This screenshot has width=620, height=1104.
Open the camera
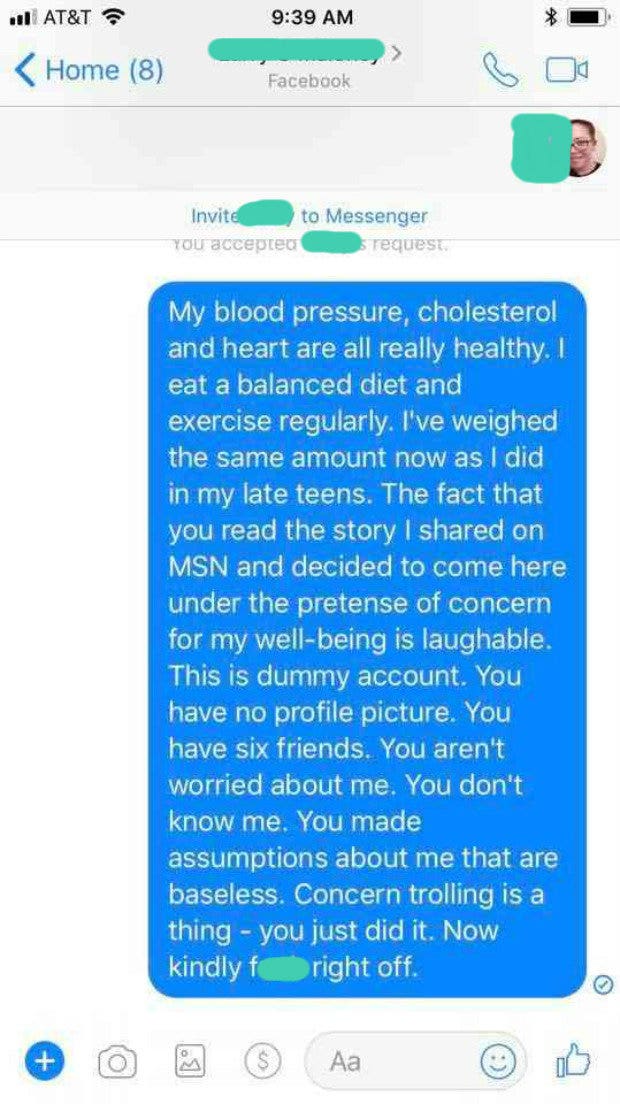pos(117,1061)
